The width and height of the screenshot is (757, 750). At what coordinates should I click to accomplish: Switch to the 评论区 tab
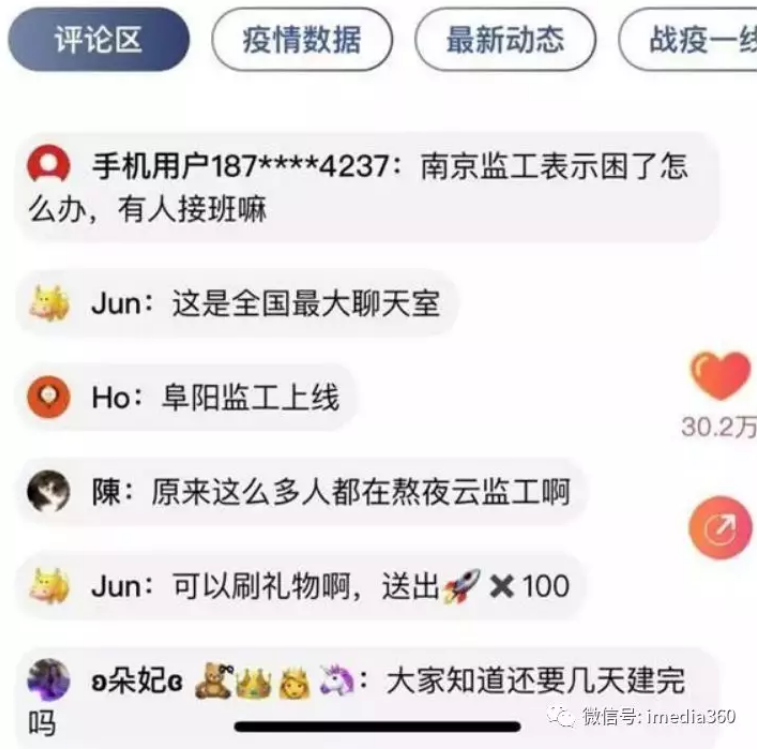[x=97, y=40]
